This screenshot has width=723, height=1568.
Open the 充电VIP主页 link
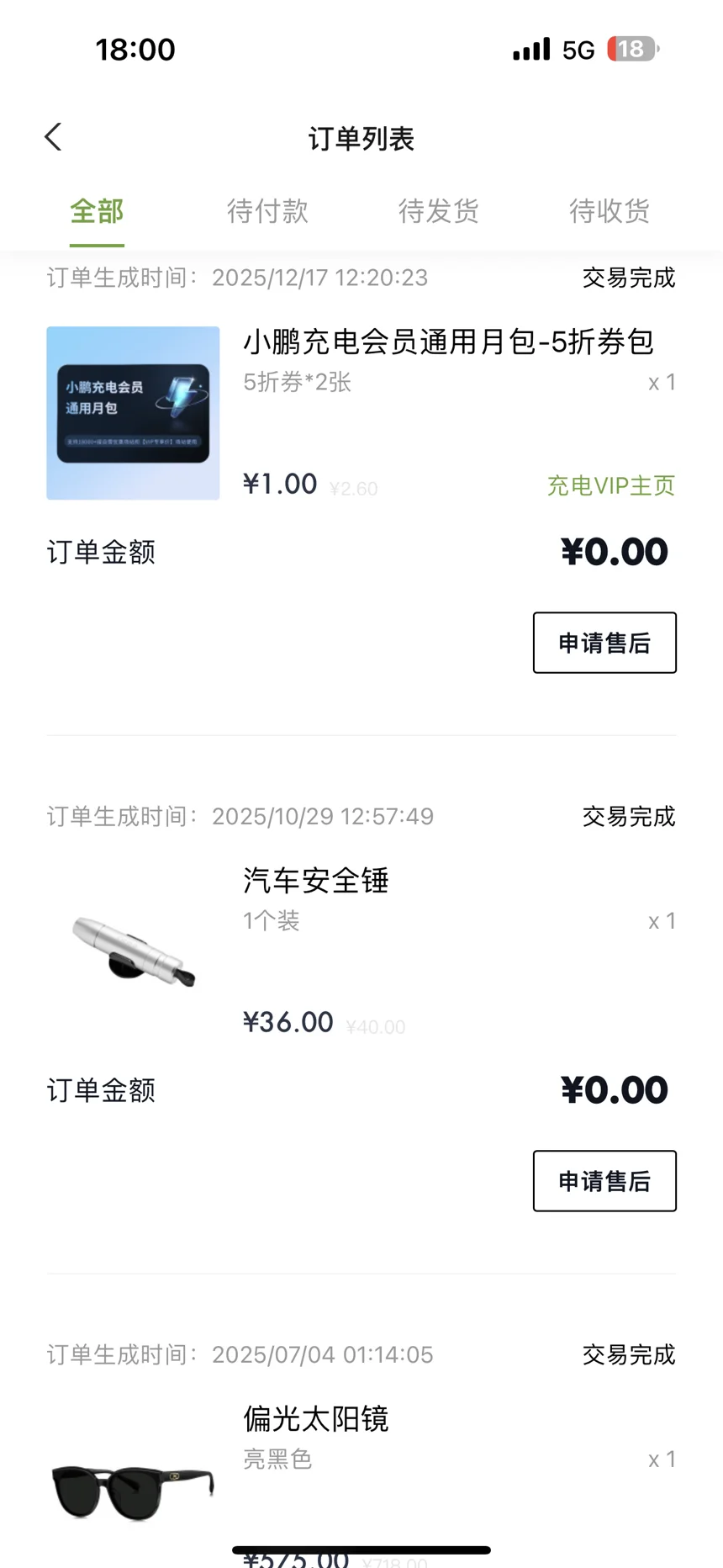[x=610, y=485]
